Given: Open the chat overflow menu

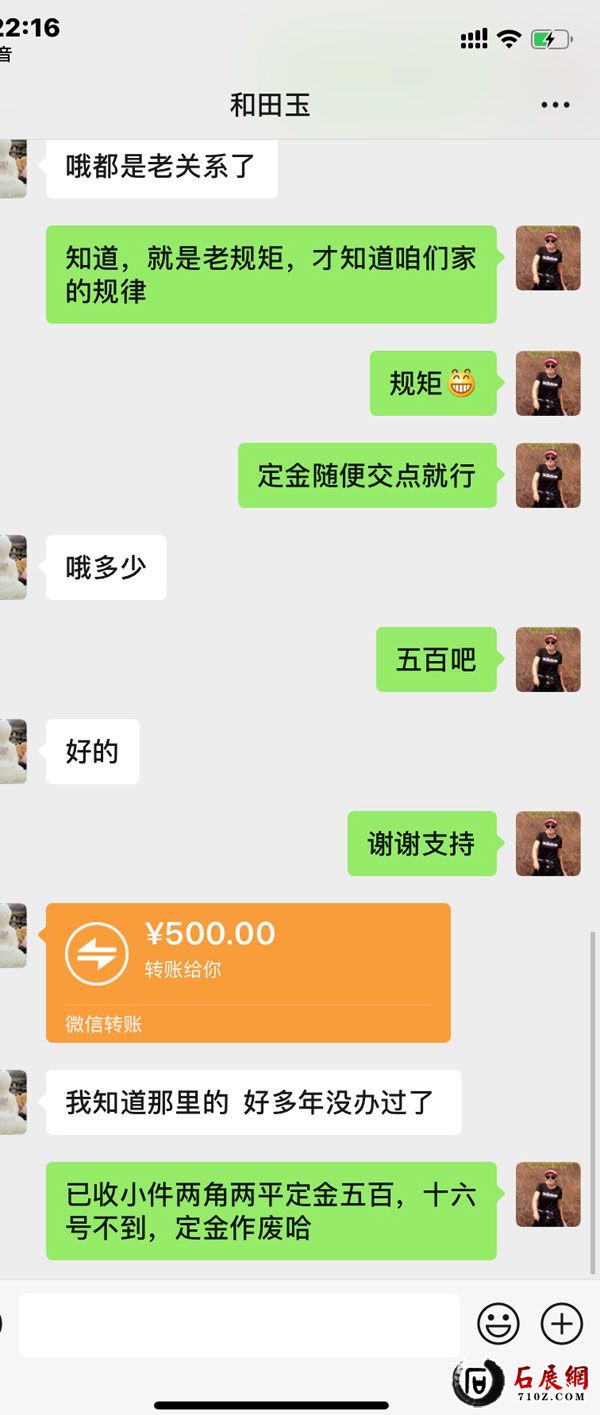Looking at the screenshot, I should (555, 105).
